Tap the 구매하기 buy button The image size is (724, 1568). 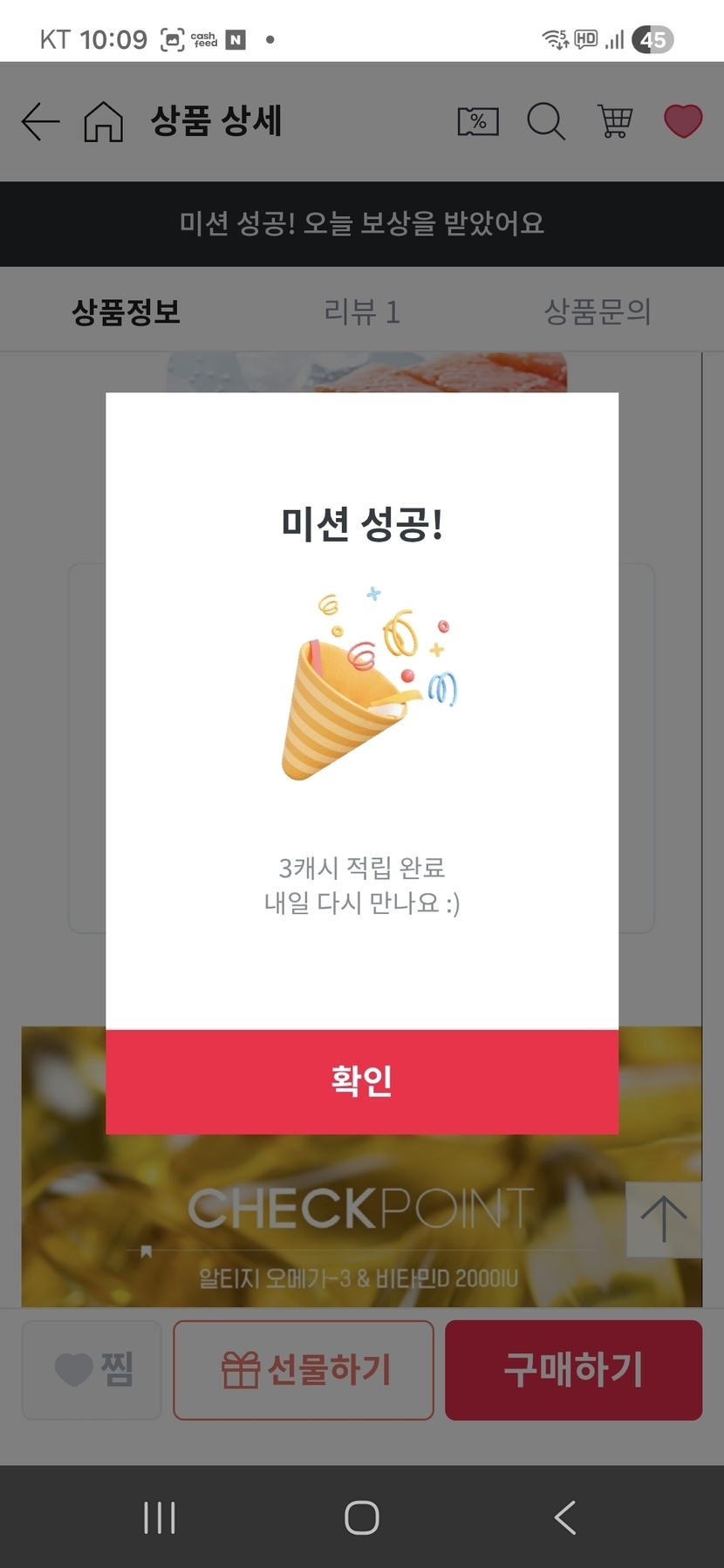tap(573, 1369)
